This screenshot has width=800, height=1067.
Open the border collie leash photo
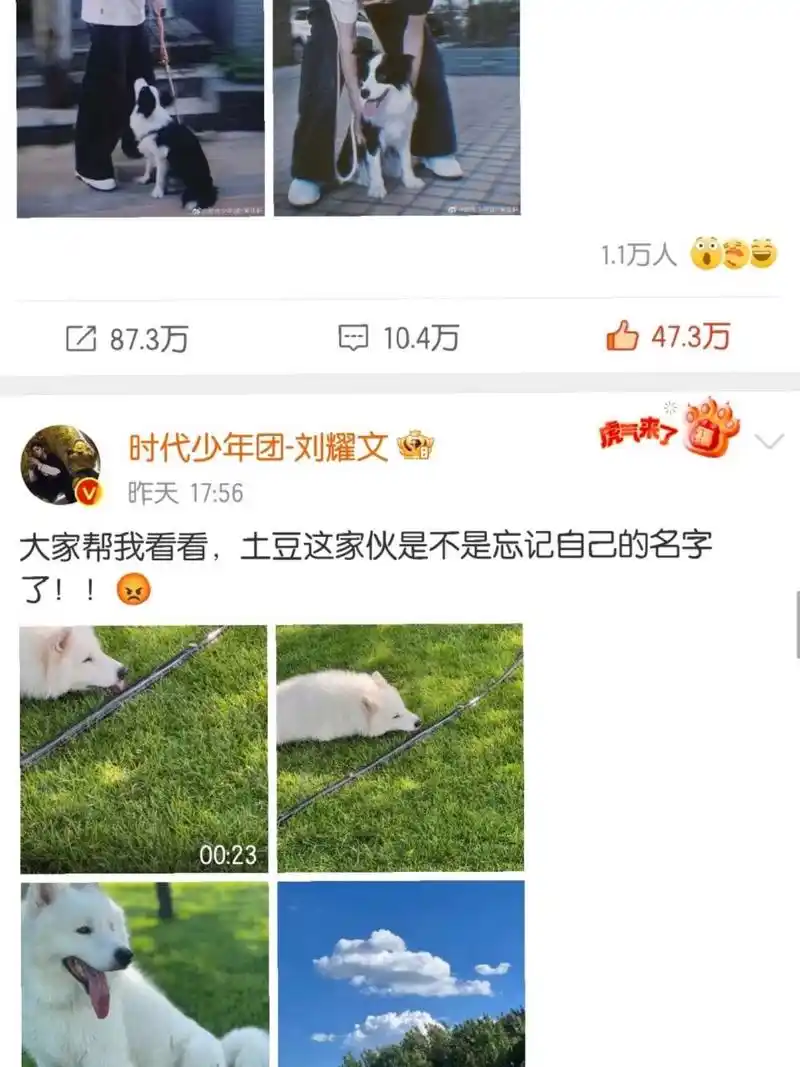pyautogui.click(x=140, y=110)
